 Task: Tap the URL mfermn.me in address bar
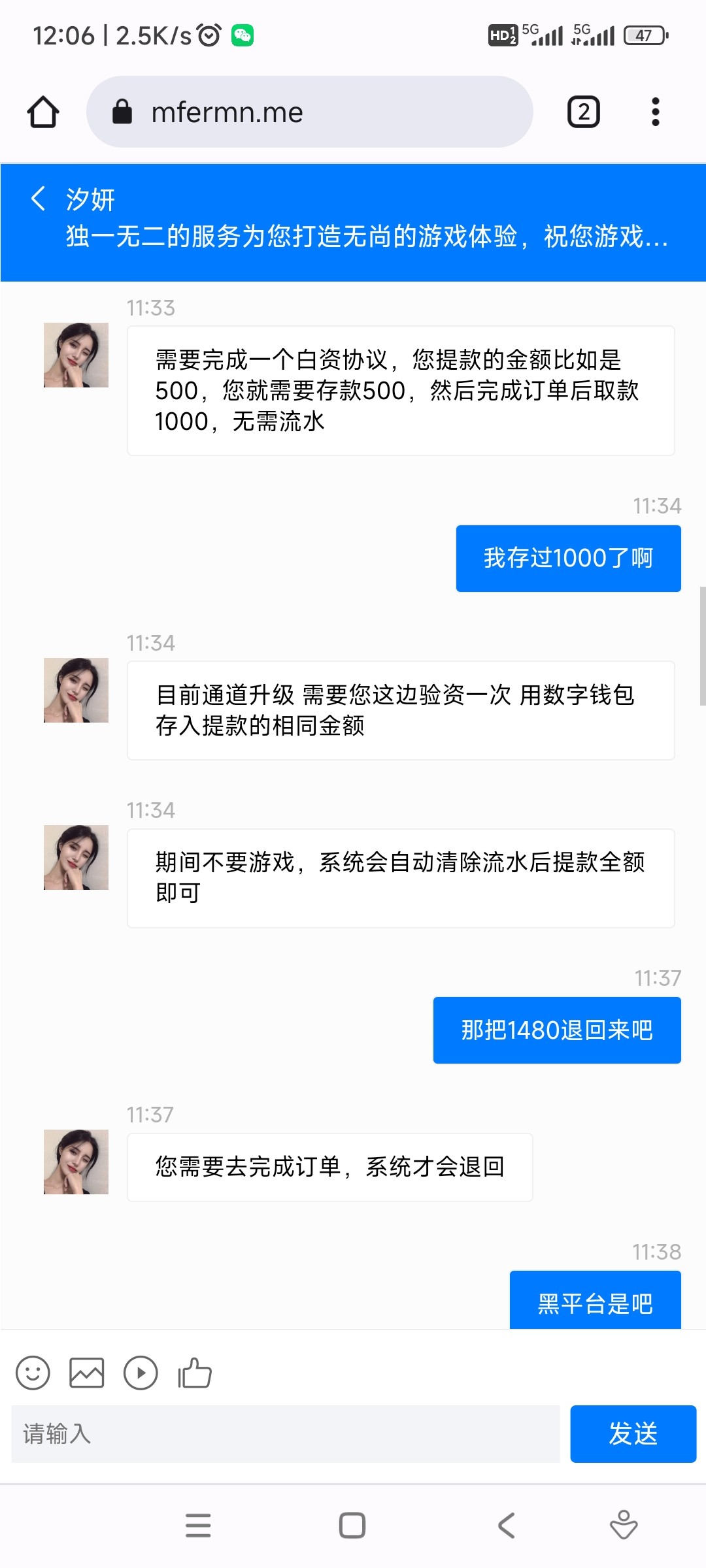pos(227,112)
